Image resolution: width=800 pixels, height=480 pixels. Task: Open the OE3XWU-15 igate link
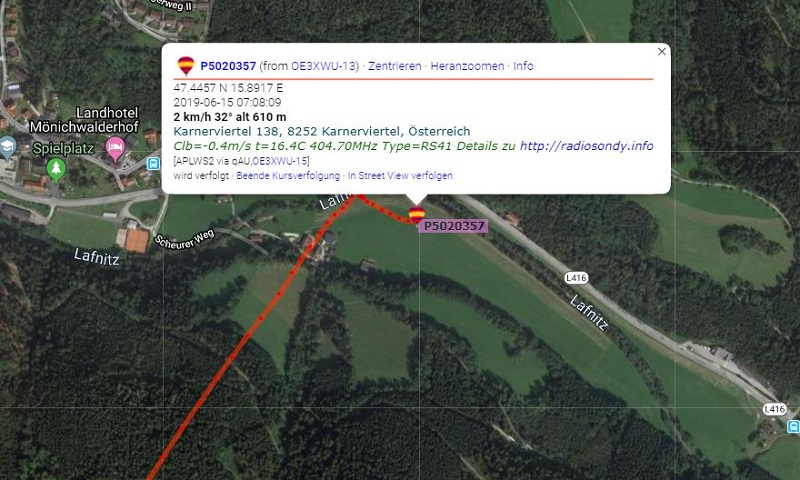280,160
